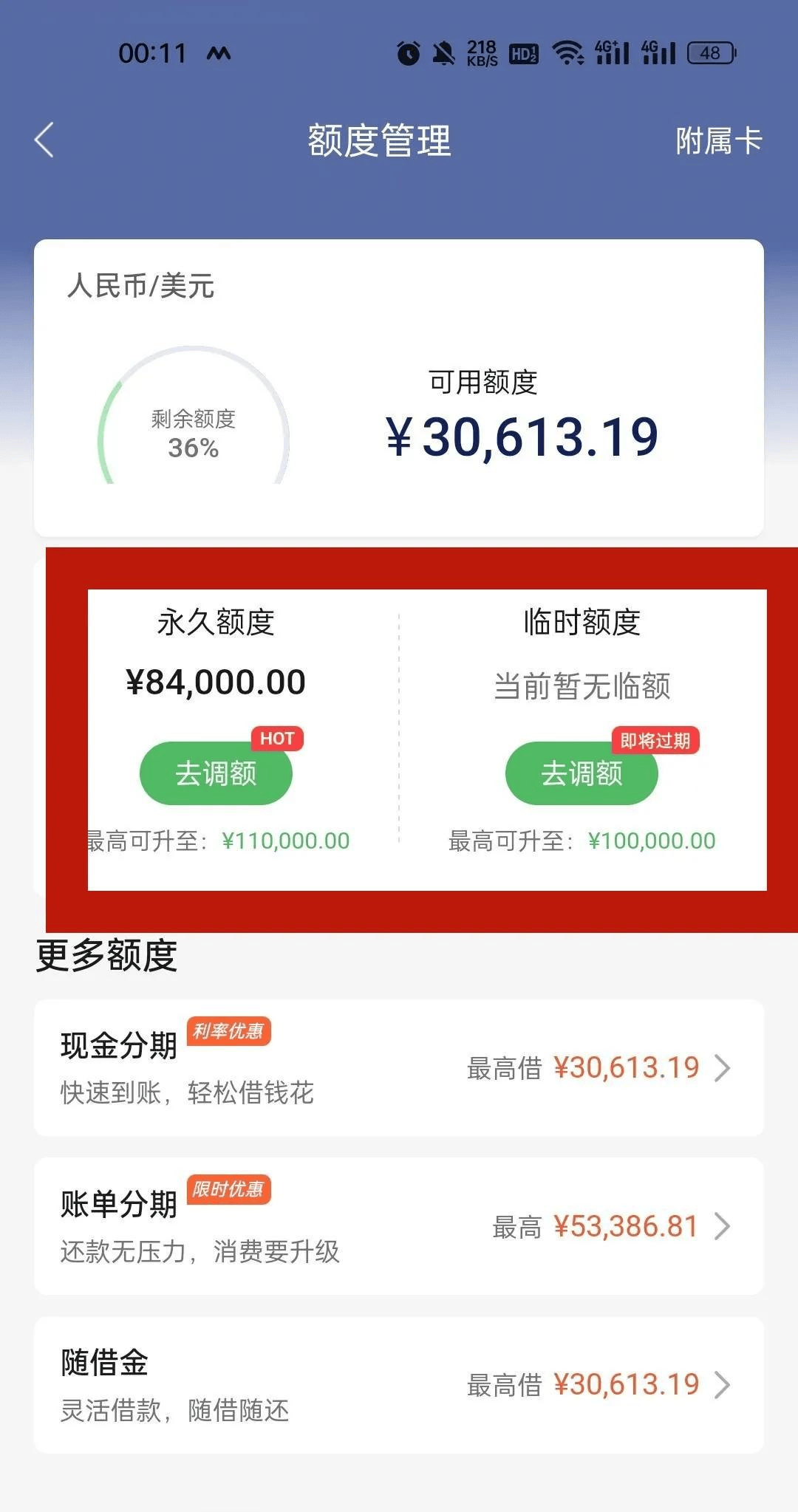
Task: Open the 账单分期 row
Action: pos(399,1226)
